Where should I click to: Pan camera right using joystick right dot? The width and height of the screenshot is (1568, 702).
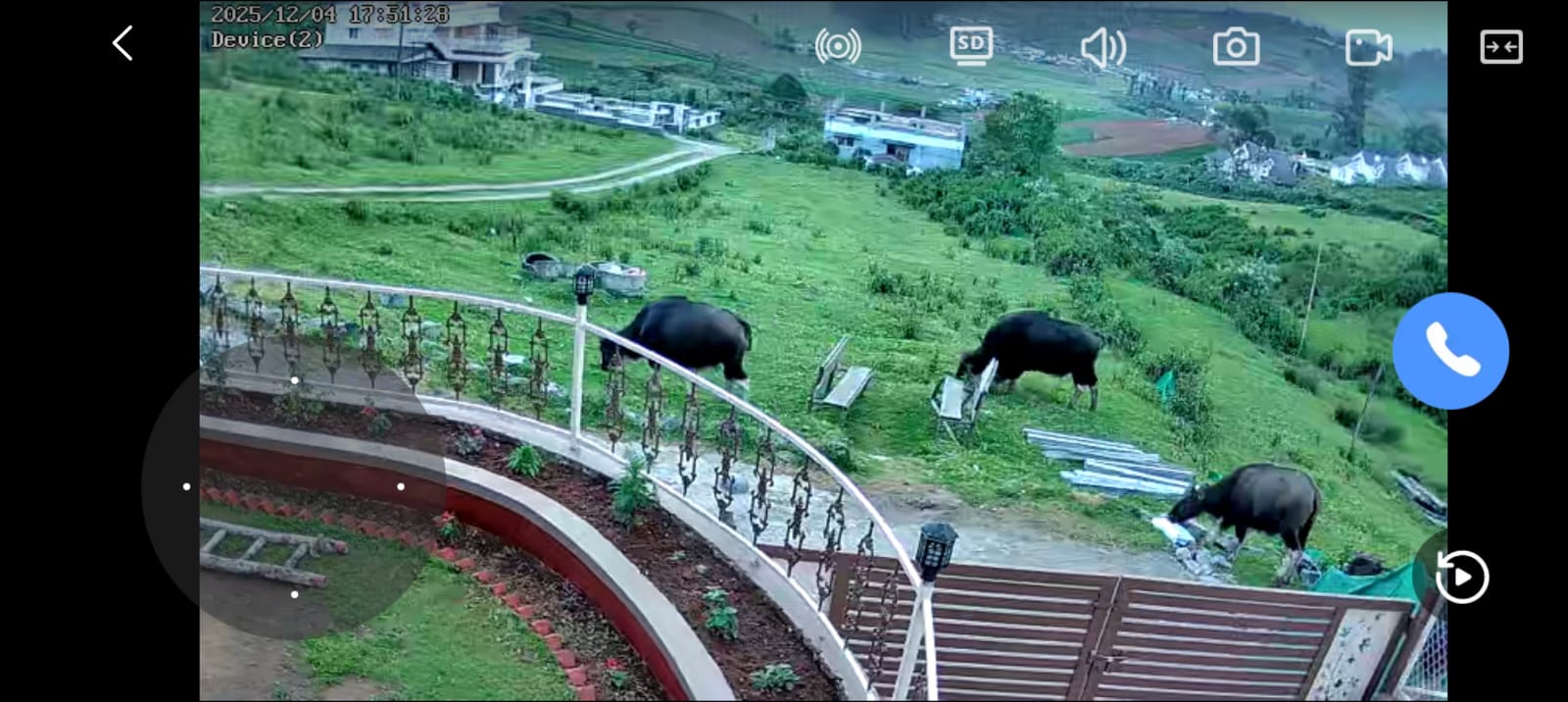click(x=401, y=486)
